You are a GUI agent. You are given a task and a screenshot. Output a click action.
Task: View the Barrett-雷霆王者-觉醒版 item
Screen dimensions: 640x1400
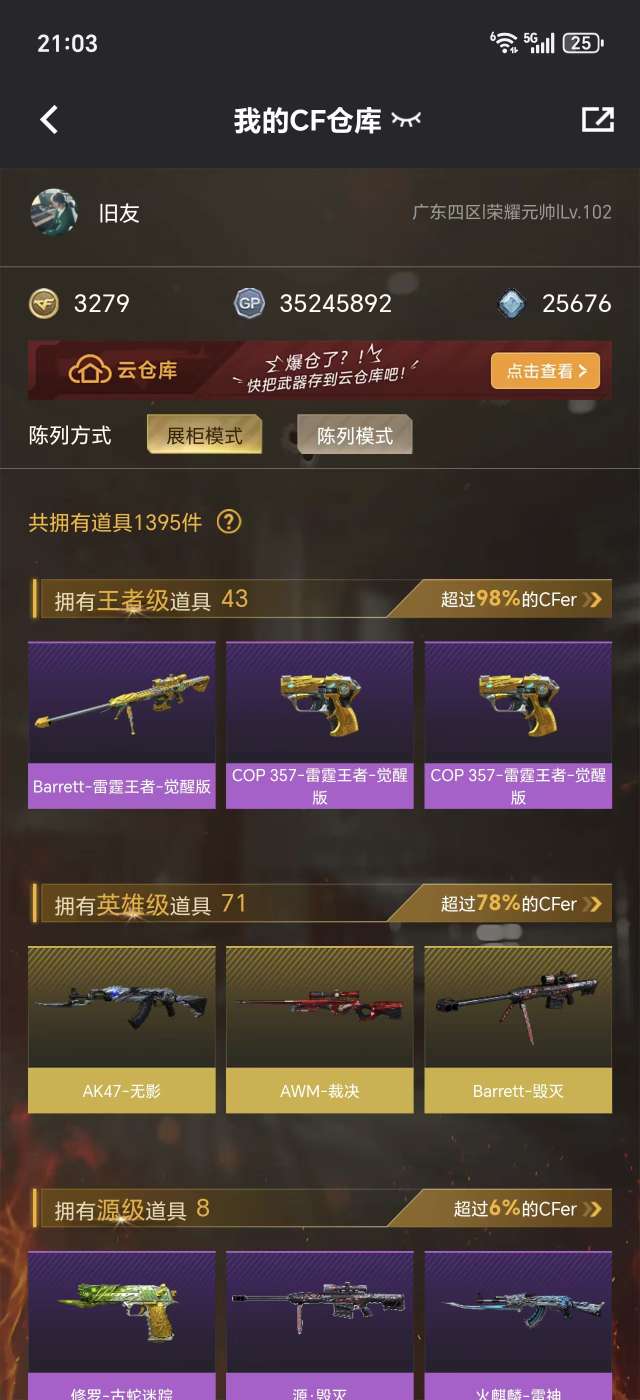[121, 725]
